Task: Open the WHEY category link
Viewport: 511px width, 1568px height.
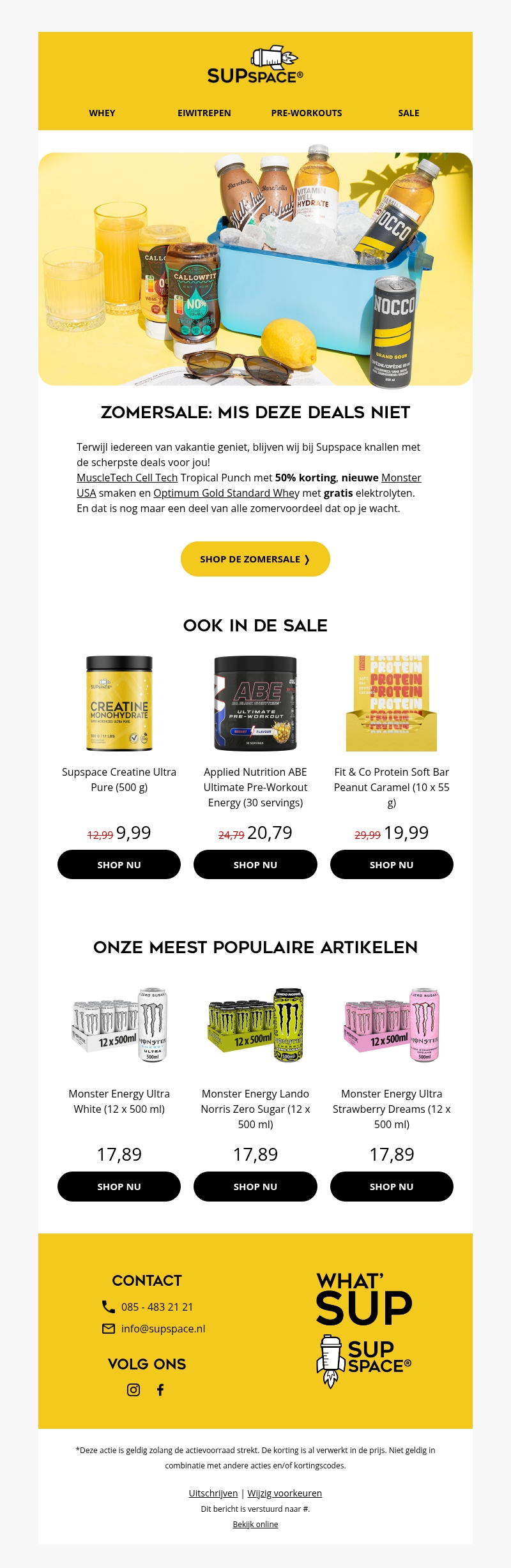Action: coord(102,113)
